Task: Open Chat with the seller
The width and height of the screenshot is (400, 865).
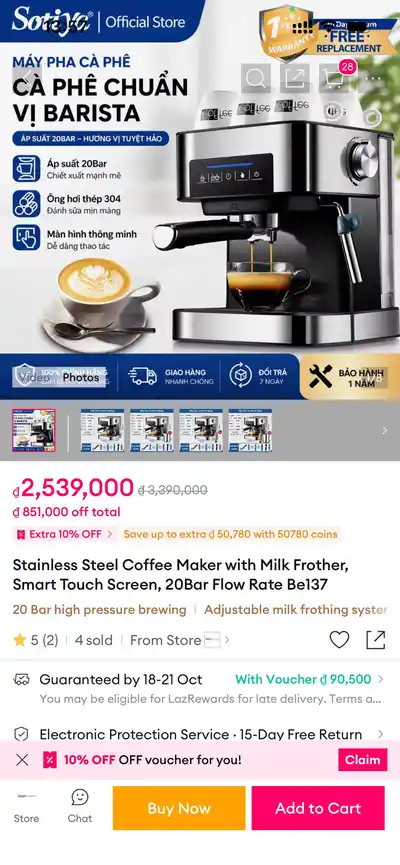Action: (80, 808)
